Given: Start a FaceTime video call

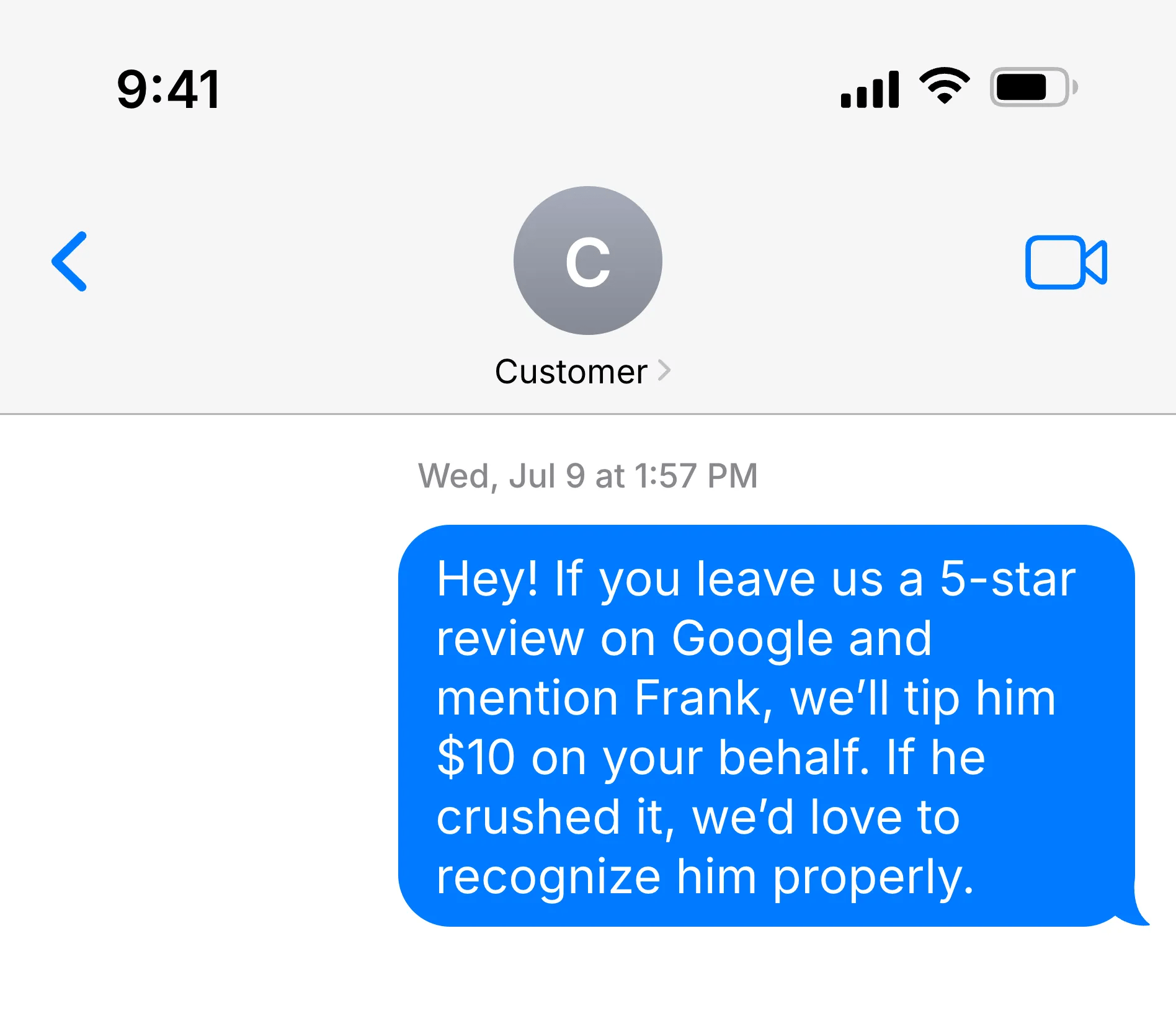Looking at the screenshot, I should click(x=1066, y=262).
